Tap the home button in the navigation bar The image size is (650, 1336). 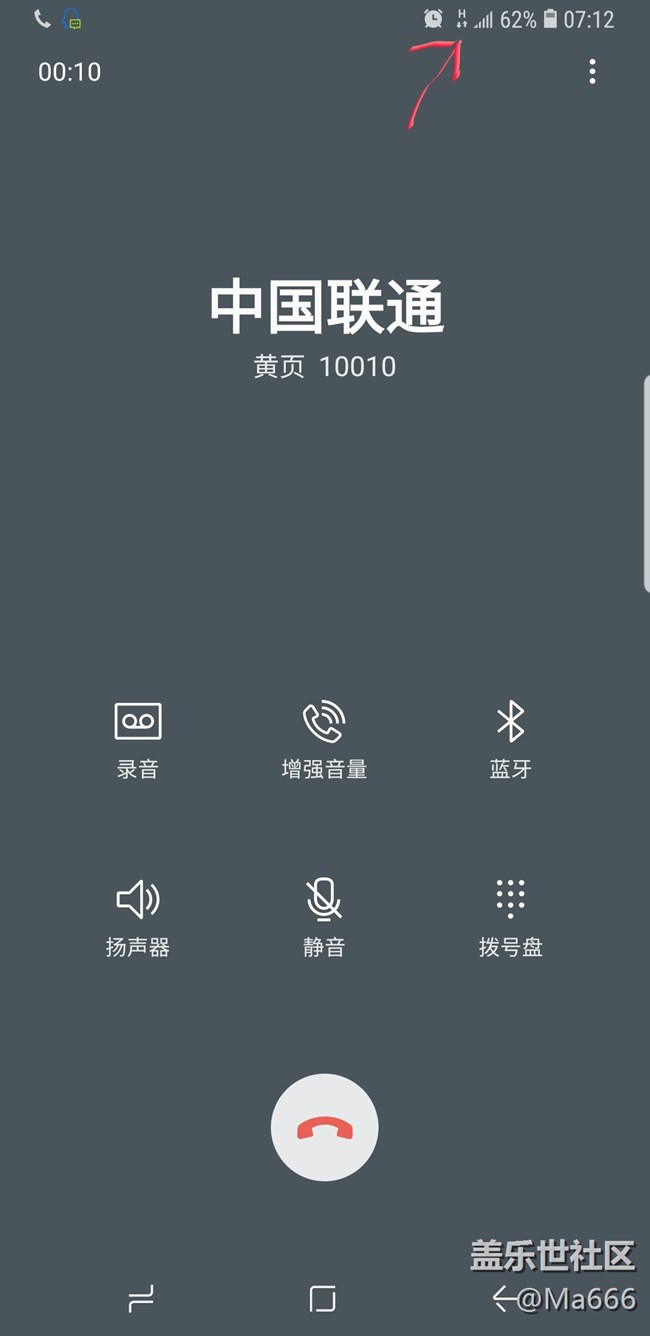point(323,1299)
